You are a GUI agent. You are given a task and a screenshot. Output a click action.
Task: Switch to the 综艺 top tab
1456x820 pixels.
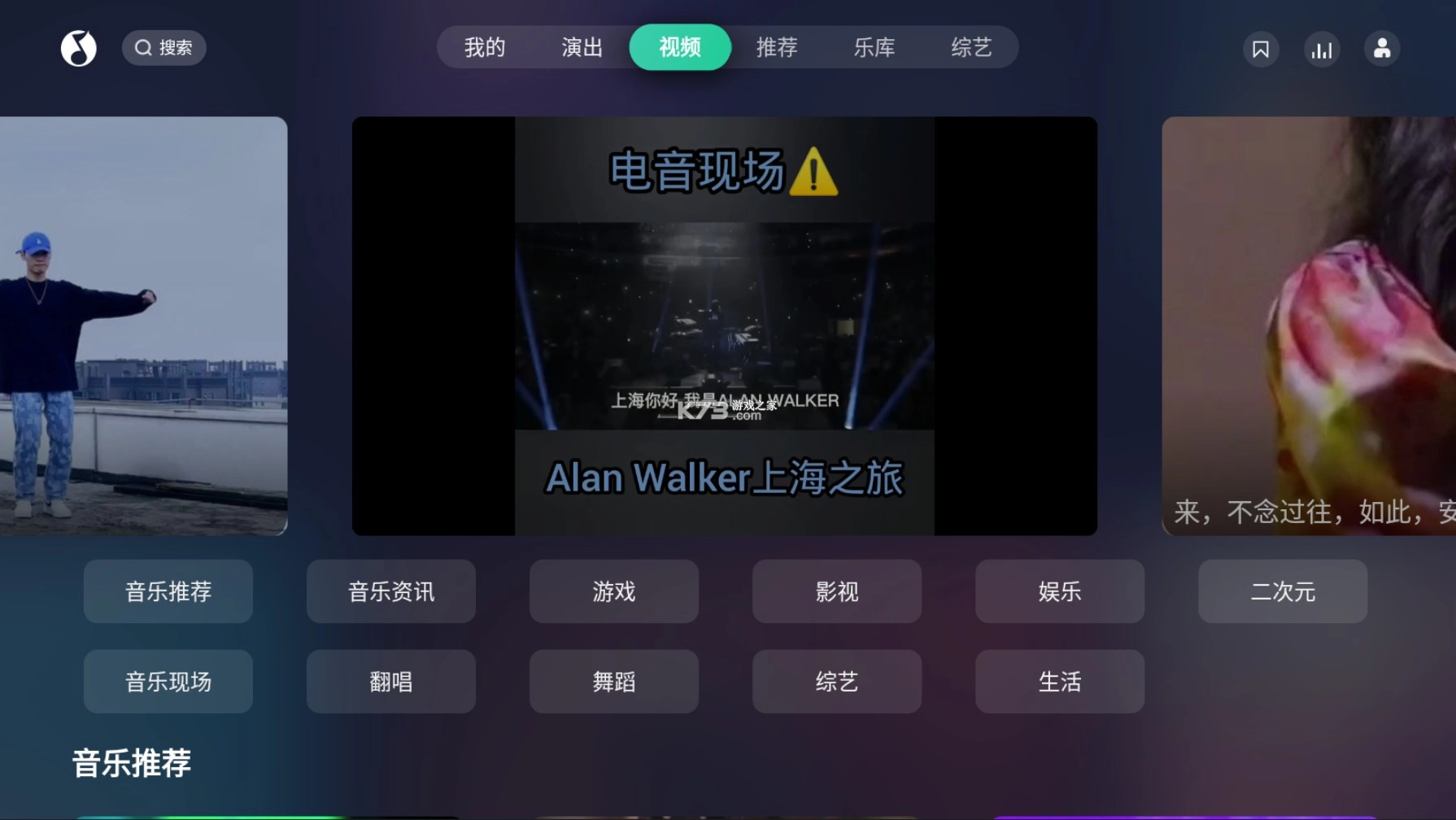(x=971, y=47)
